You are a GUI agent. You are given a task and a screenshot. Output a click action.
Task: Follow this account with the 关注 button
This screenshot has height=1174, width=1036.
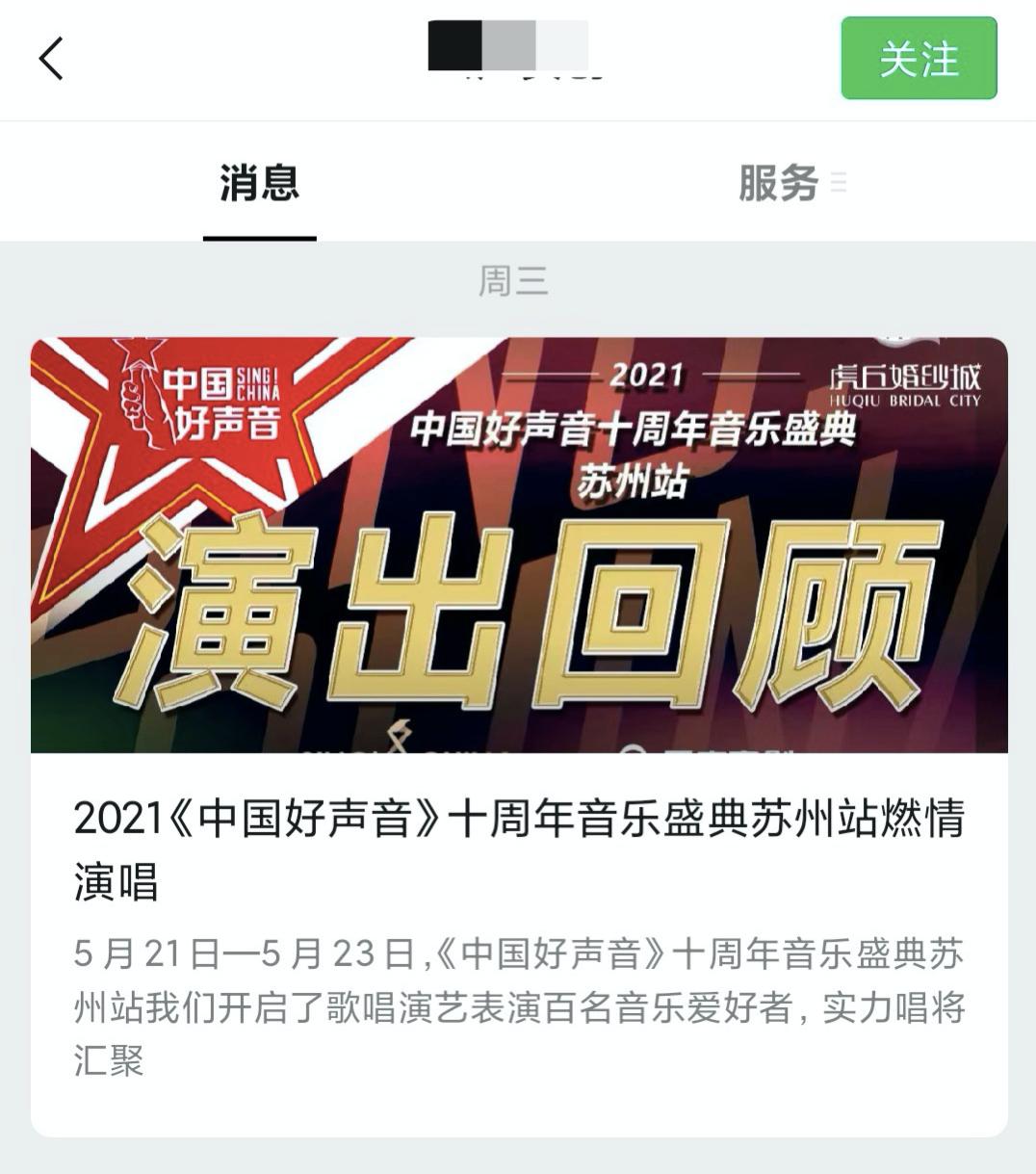(919, 59)
